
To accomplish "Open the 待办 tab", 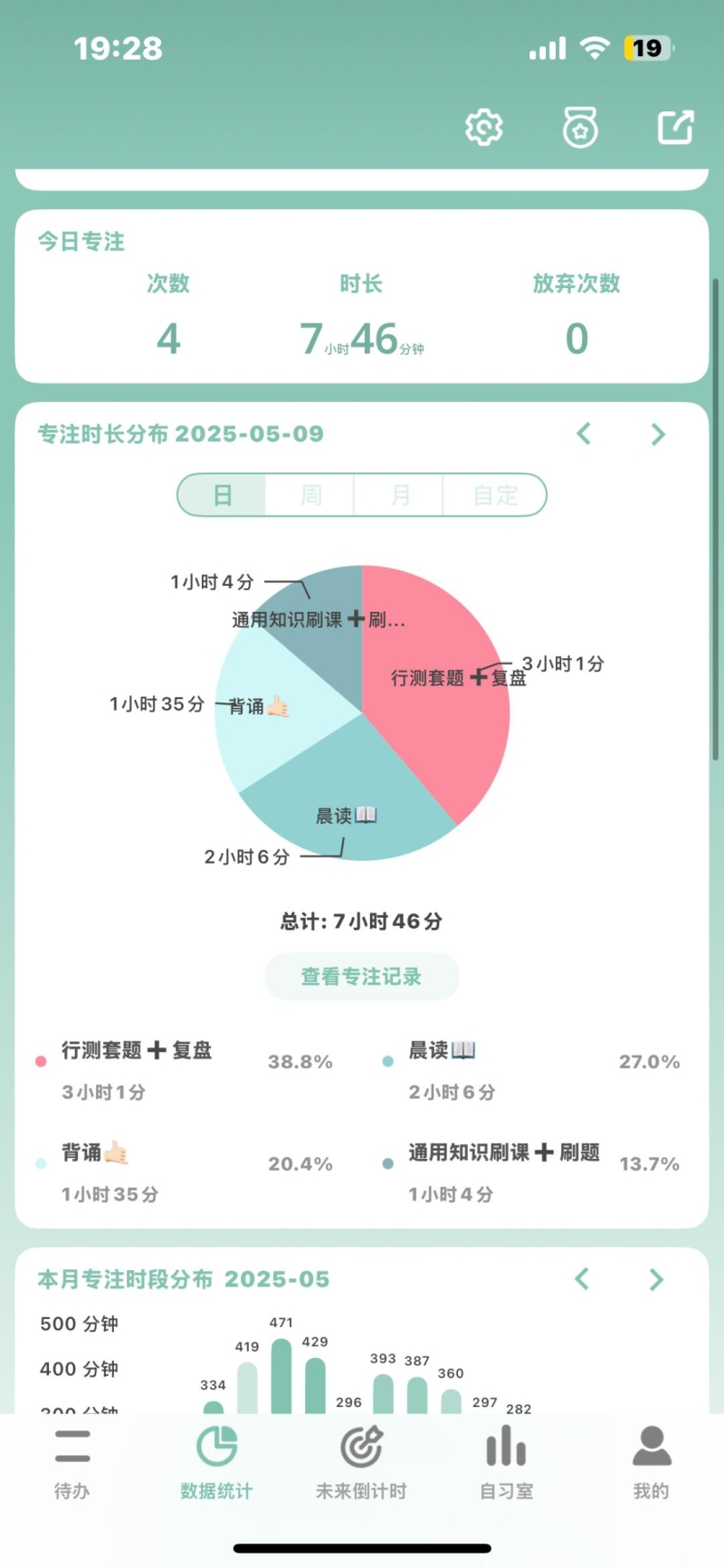I will pyautogui.click(x=71, y=1462).
